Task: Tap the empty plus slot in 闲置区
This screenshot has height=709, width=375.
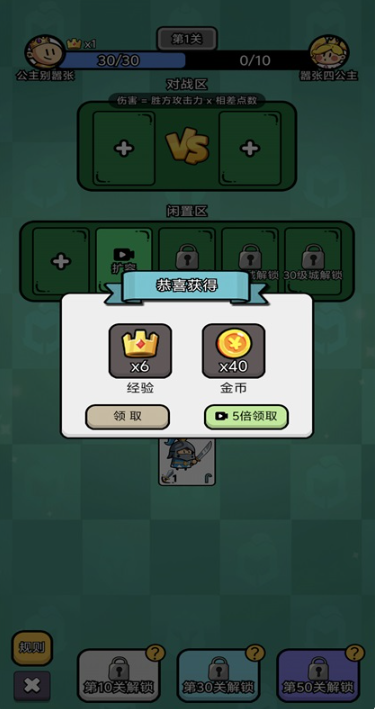Action: point(61,261)
